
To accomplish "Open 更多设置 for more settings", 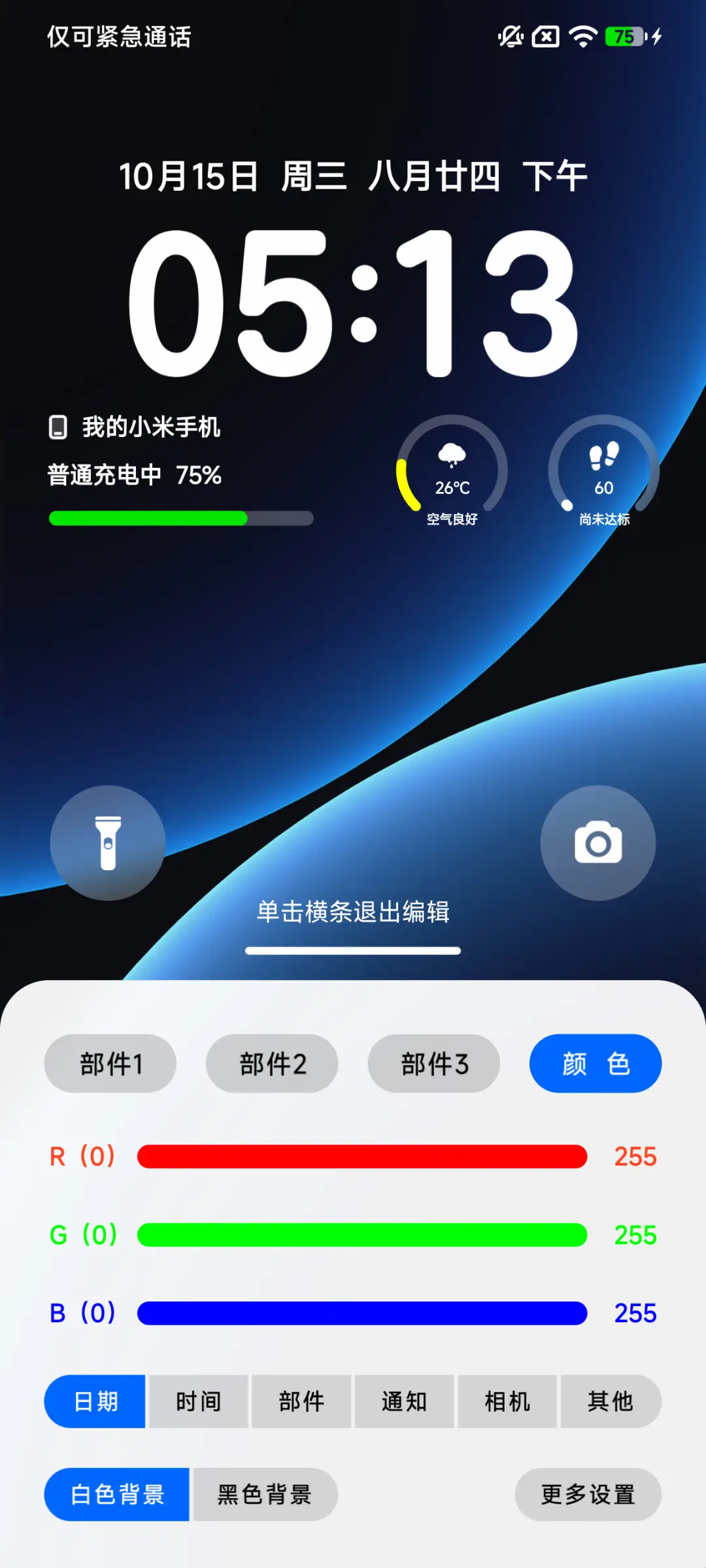I will pos(587,1494).
